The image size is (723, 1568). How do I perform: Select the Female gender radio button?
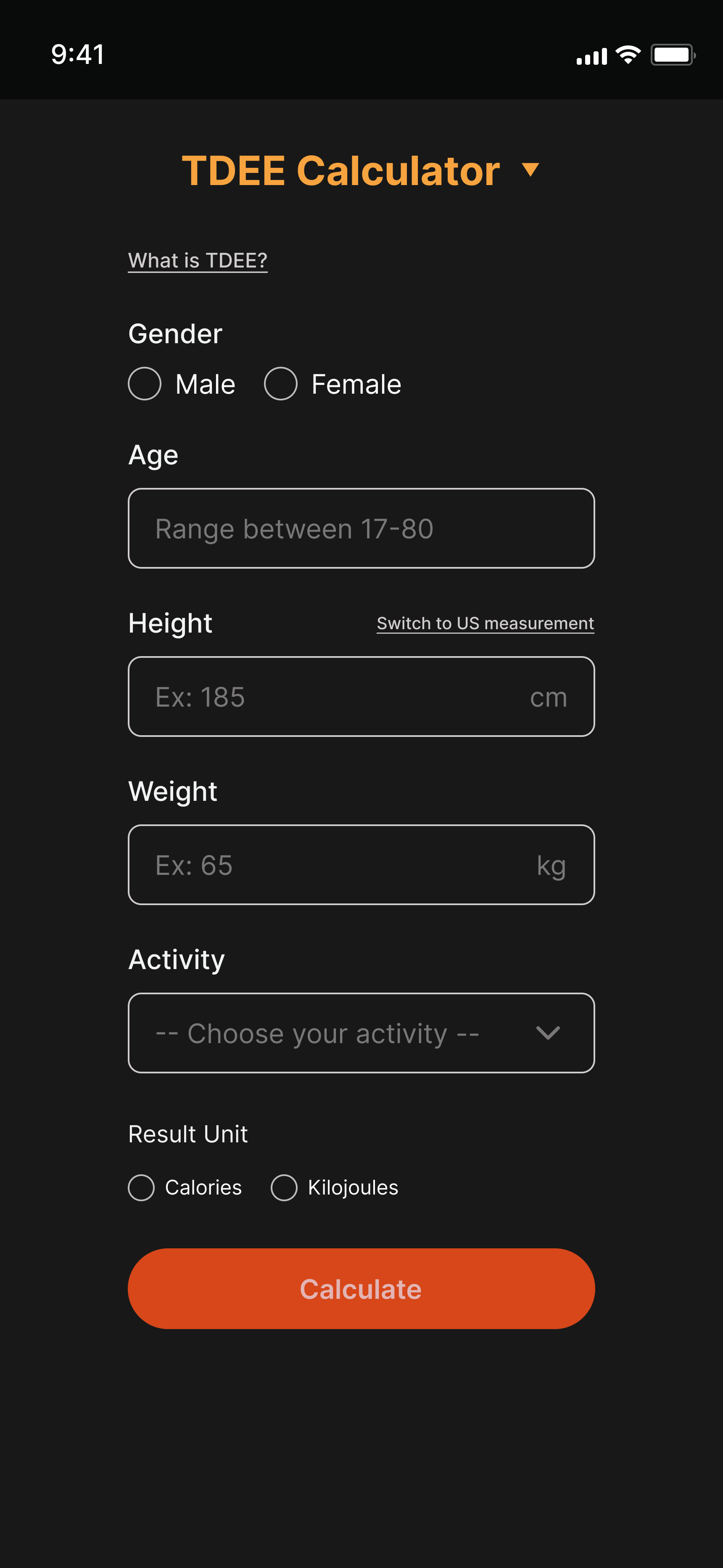[280, 384]
